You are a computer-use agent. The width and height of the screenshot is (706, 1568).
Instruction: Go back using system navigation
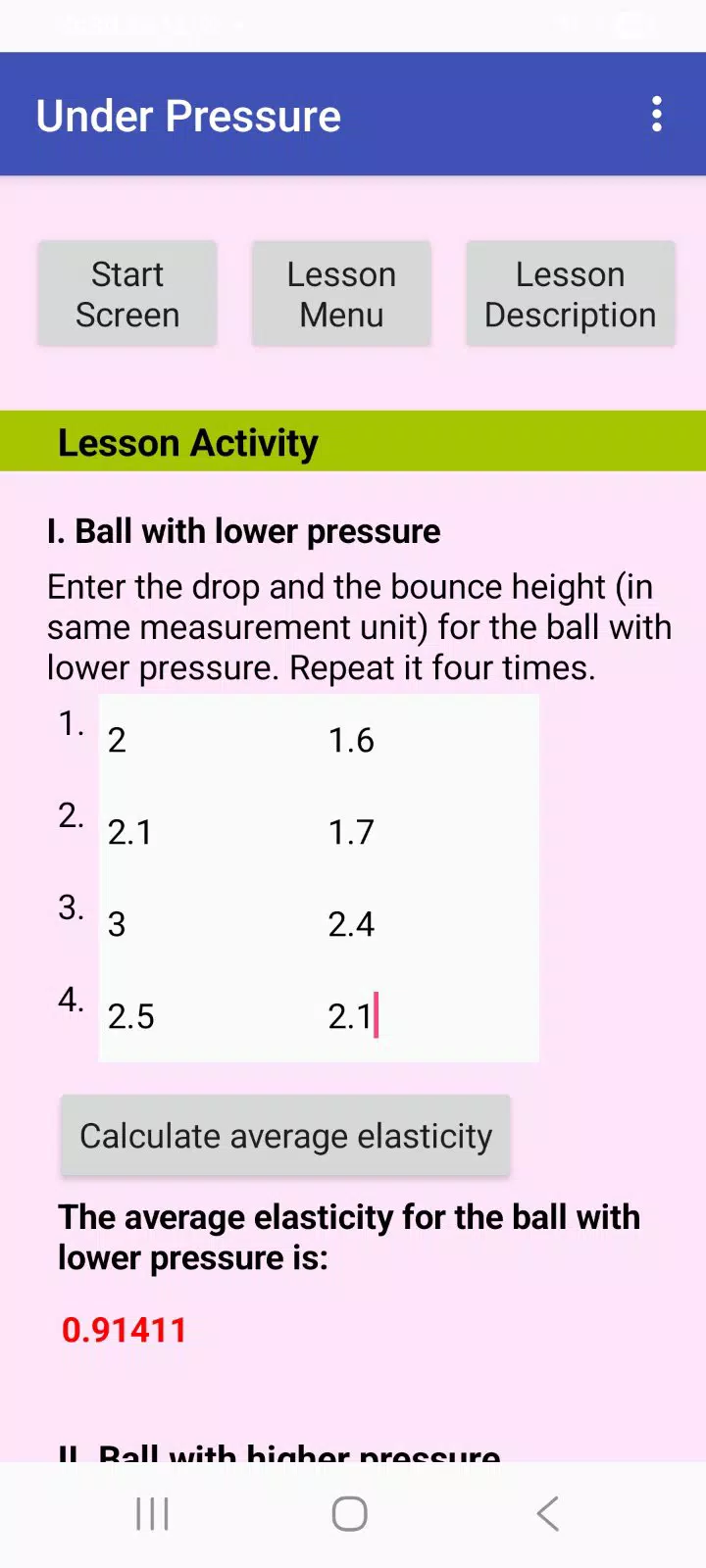click(x=548, y=1514)
